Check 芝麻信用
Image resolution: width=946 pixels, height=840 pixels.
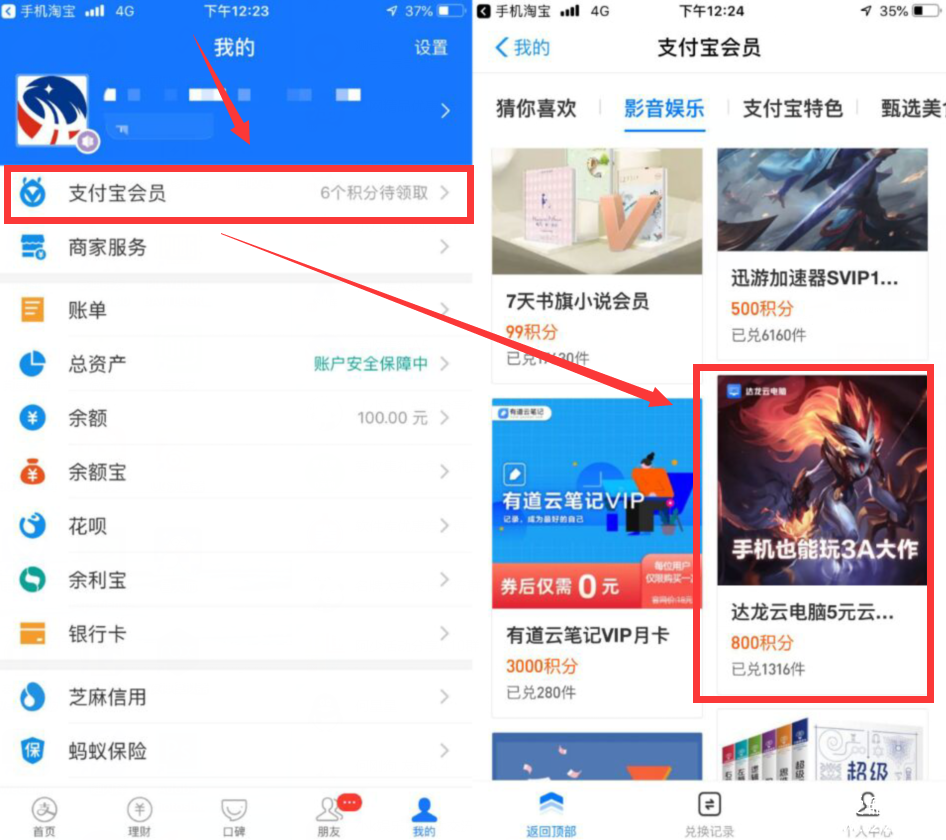(x=238, y=697)
